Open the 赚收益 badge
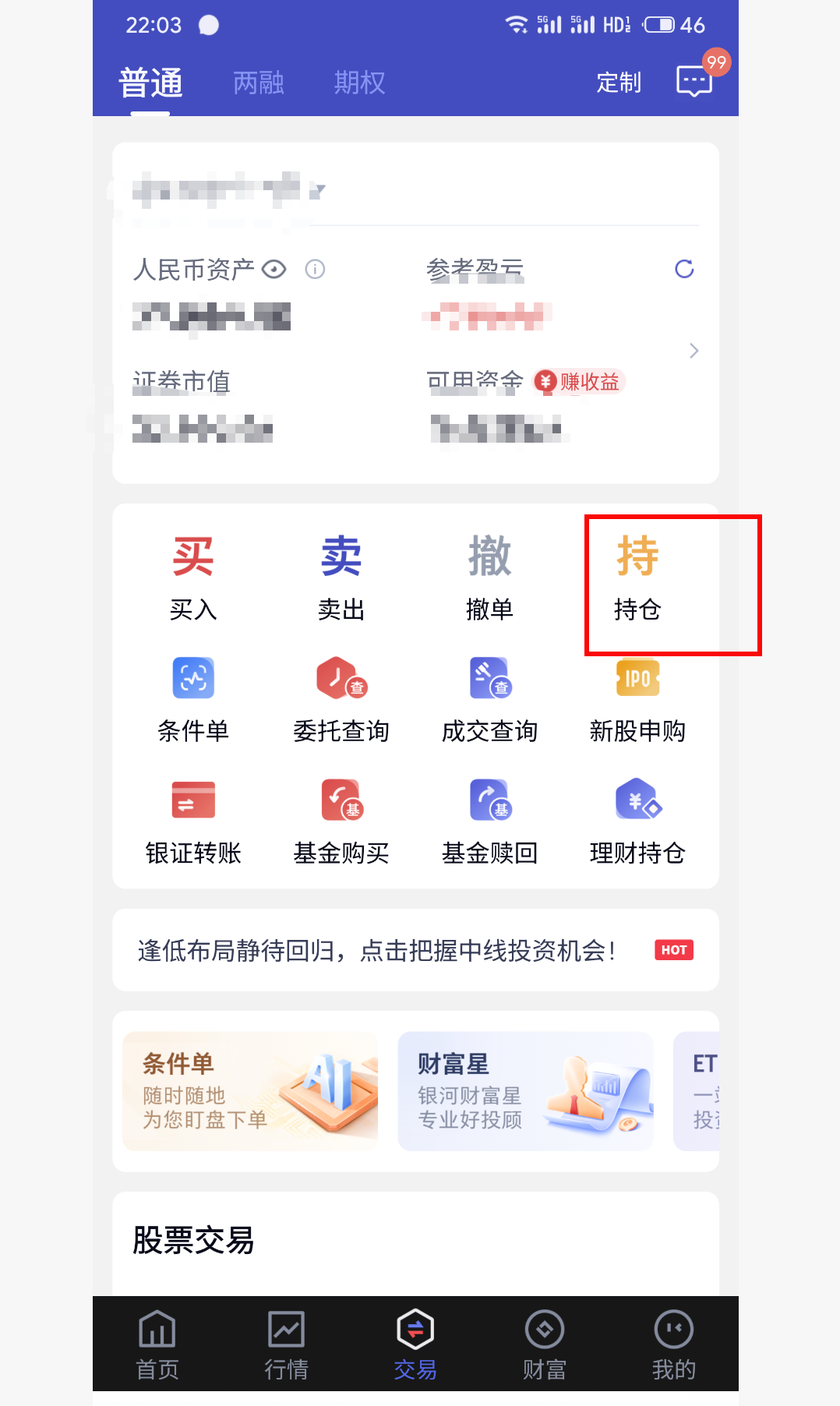840x1406 pixels. 579,382
